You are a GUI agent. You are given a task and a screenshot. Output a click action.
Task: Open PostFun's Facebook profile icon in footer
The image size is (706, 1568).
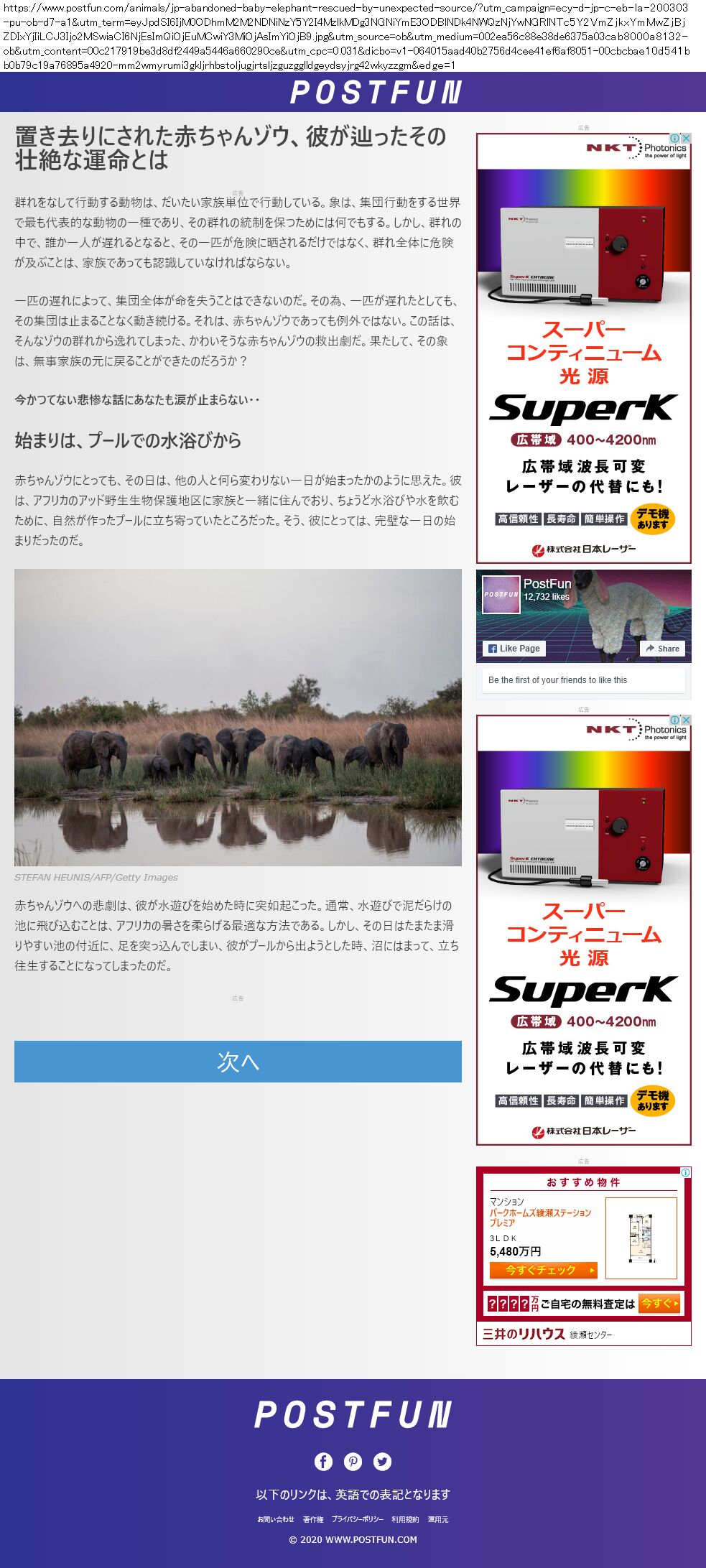point(323,1461)
